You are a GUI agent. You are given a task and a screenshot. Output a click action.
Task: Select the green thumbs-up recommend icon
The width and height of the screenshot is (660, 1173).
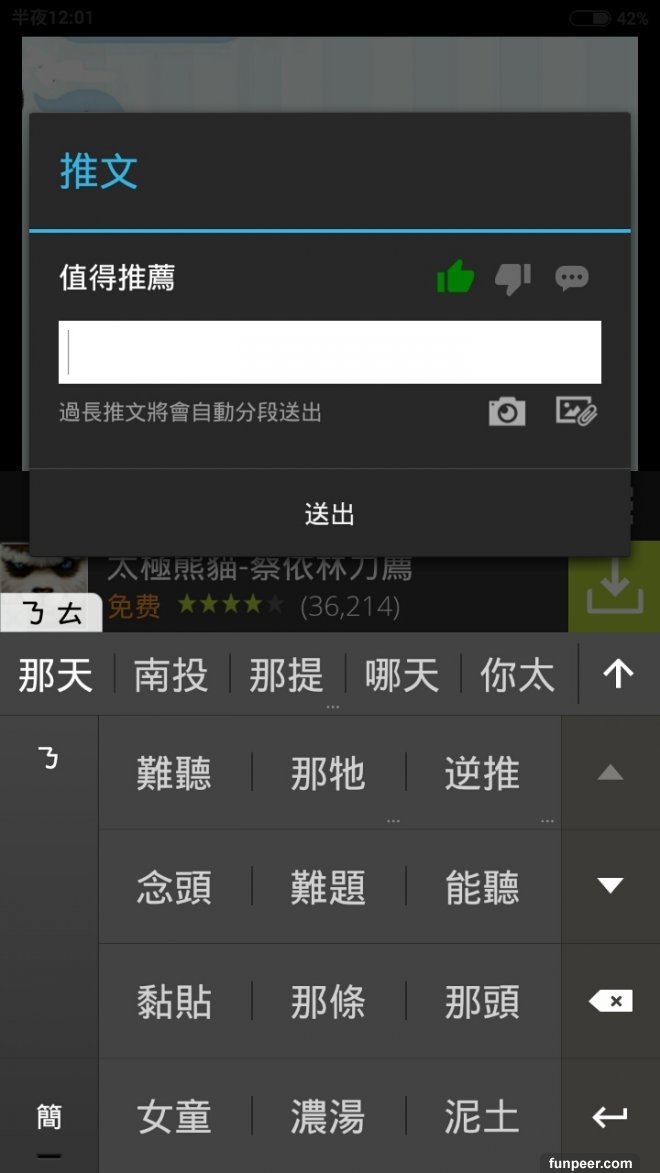(x=456, y=277)
